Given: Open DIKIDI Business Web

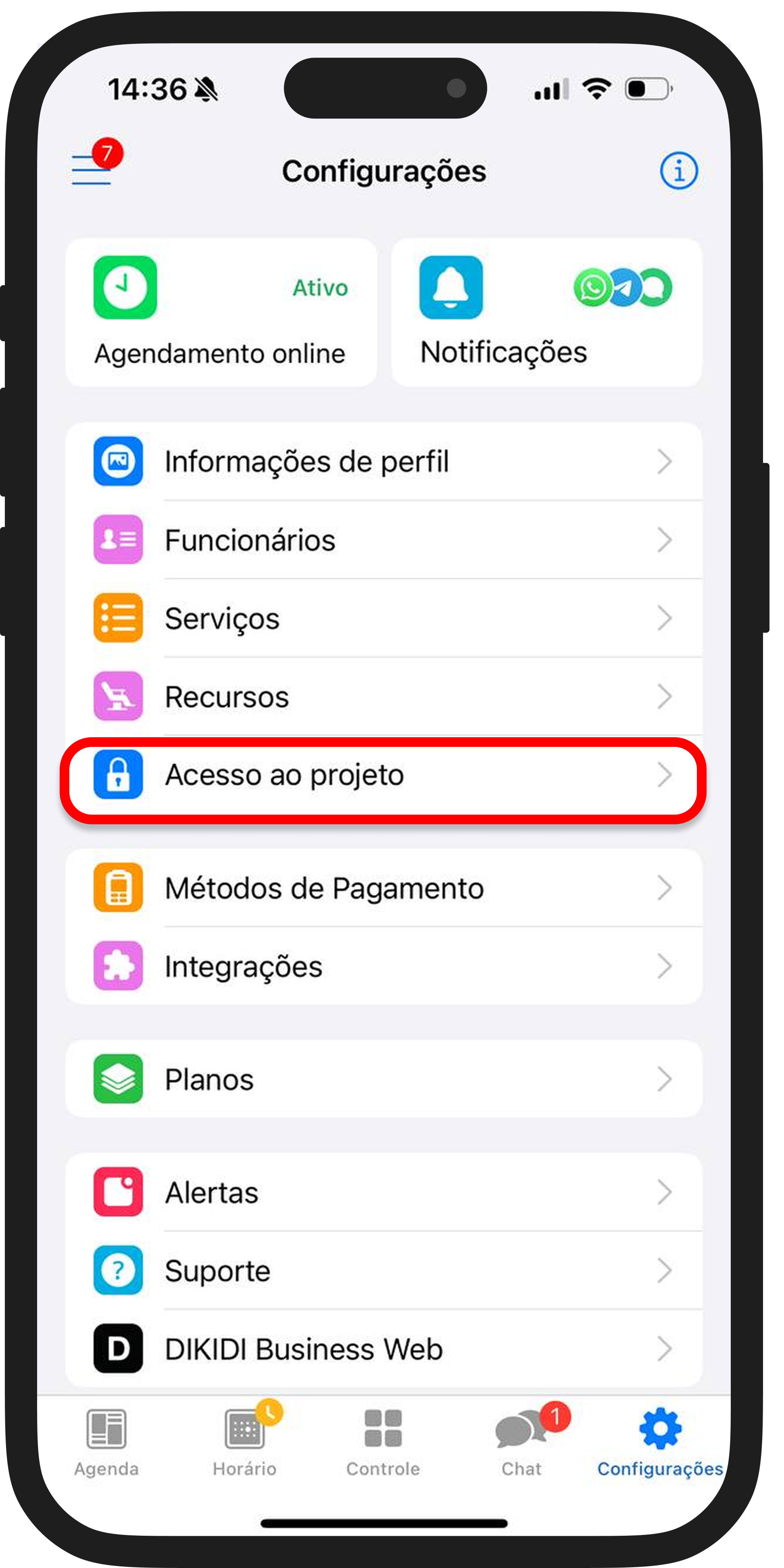Looking at the screenshot, I should pos(384,1349).
